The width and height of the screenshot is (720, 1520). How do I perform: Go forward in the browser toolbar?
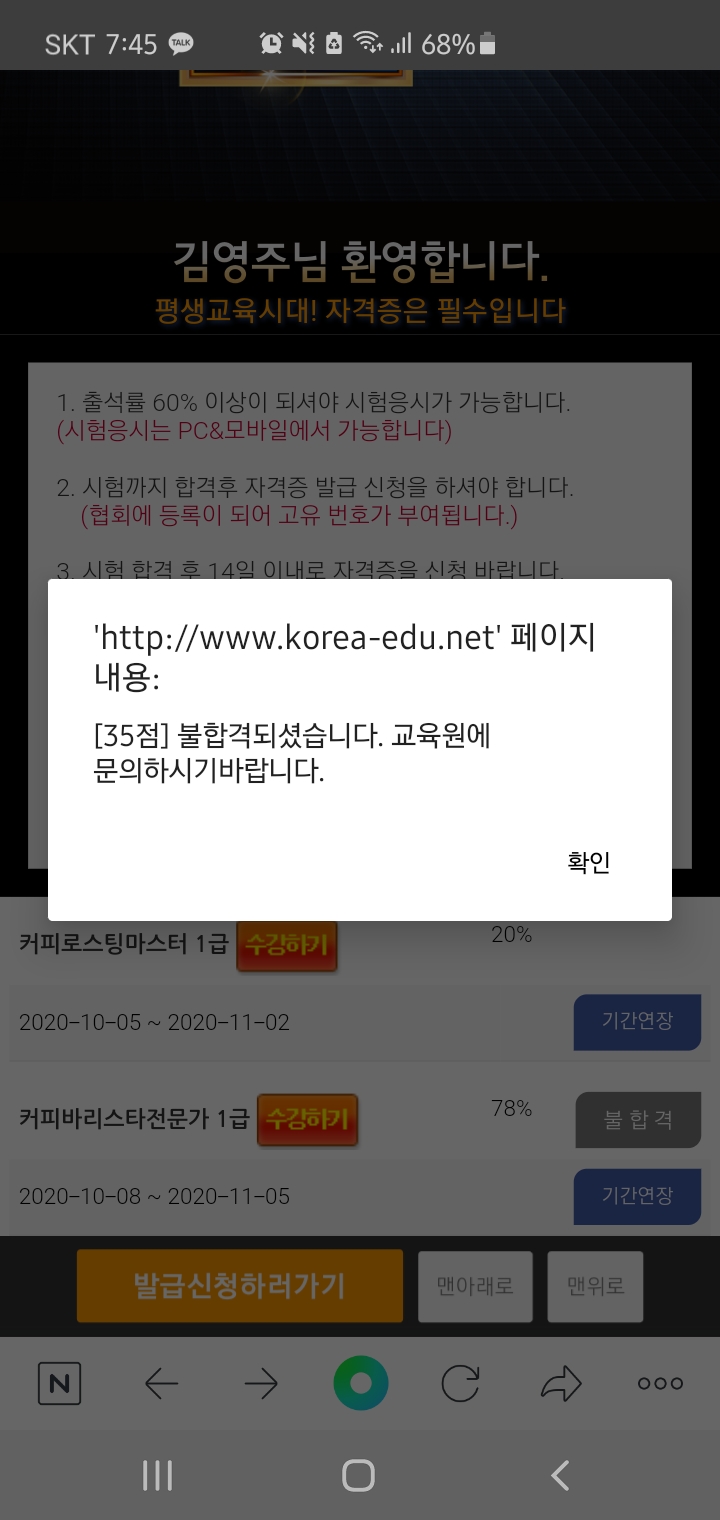pos(261,1384)
